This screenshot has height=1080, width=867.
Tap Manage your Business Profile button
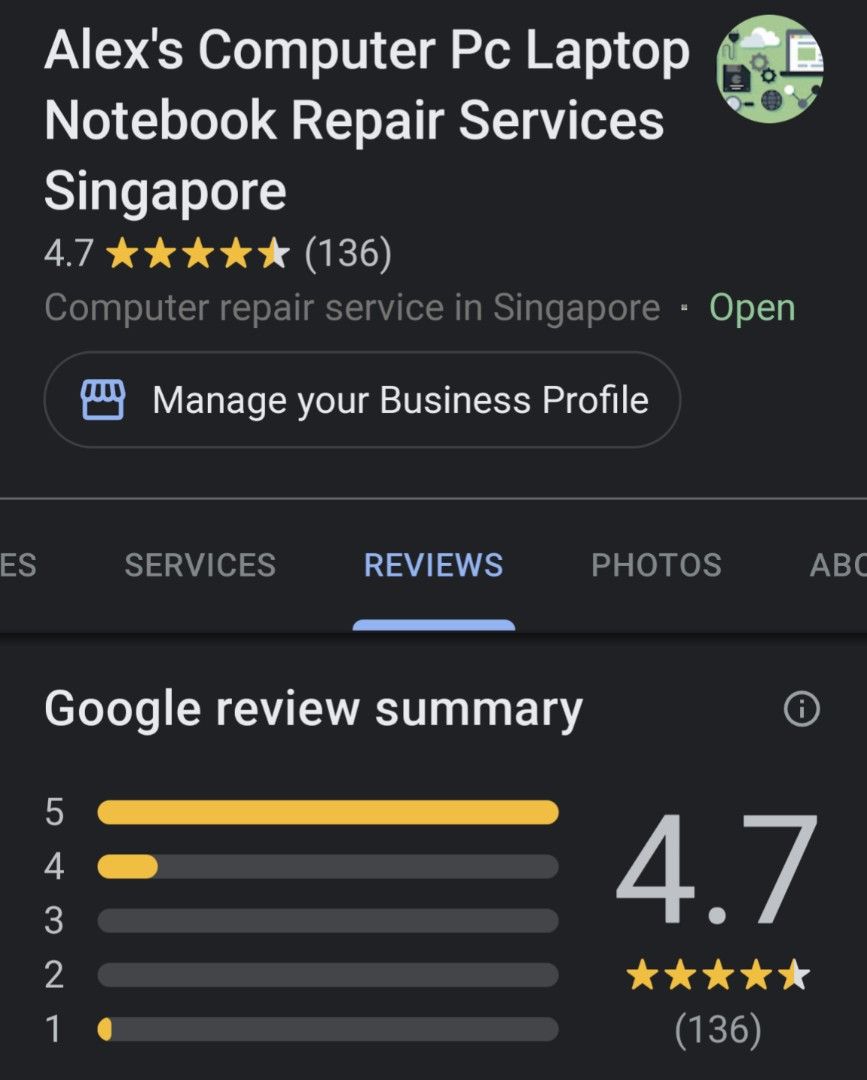coord(362,400)
